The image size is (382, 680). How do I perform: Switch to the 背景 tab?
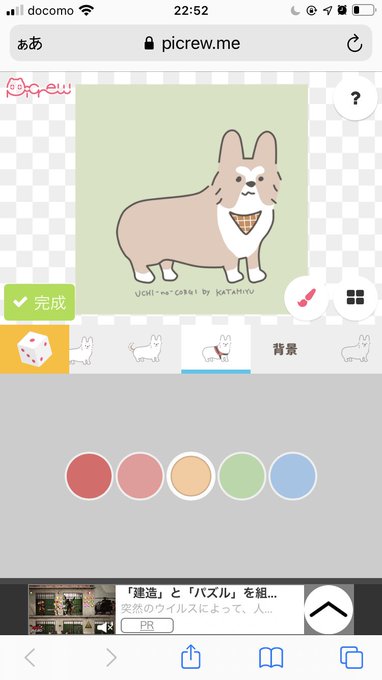285,349
